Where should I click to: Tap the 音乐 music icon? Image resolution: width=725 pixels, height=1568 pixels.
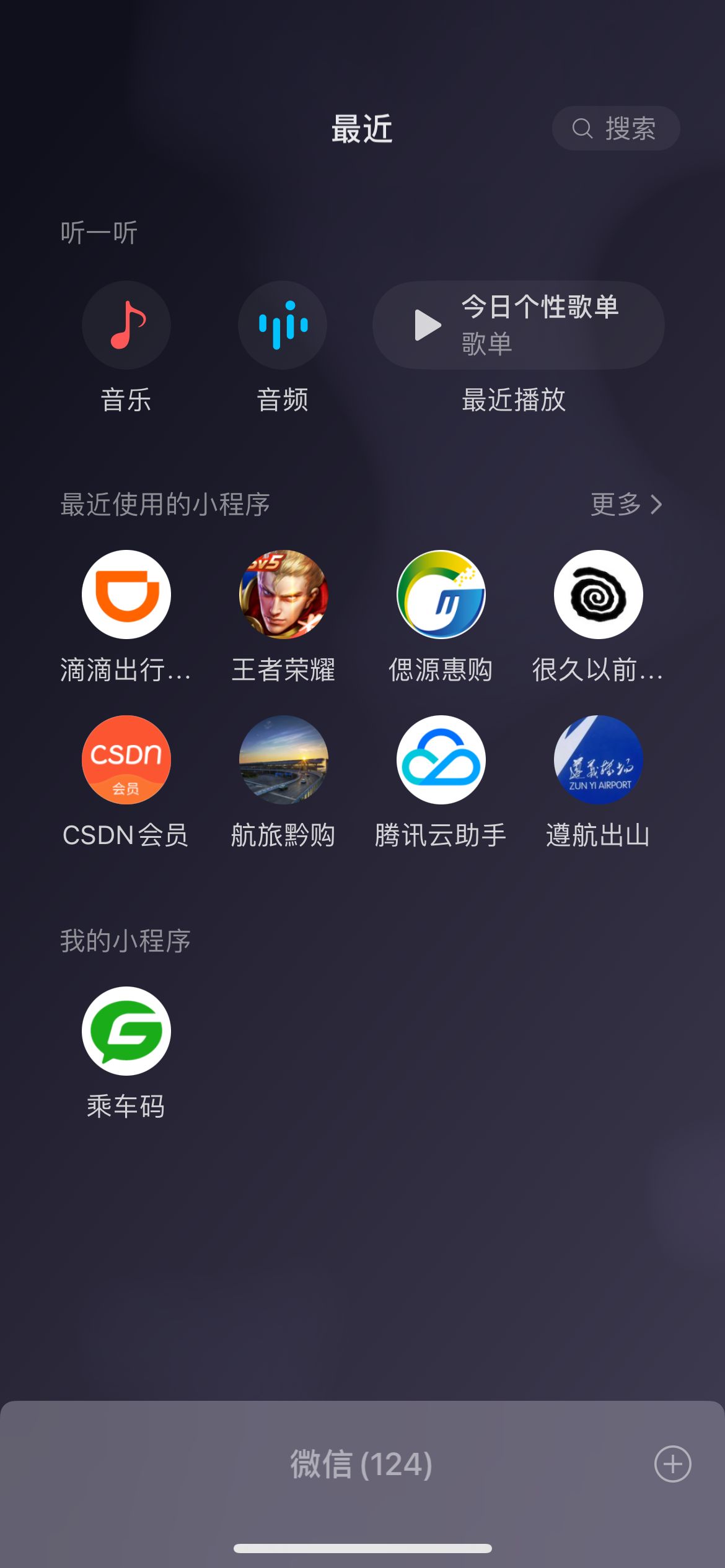(126, 324)
